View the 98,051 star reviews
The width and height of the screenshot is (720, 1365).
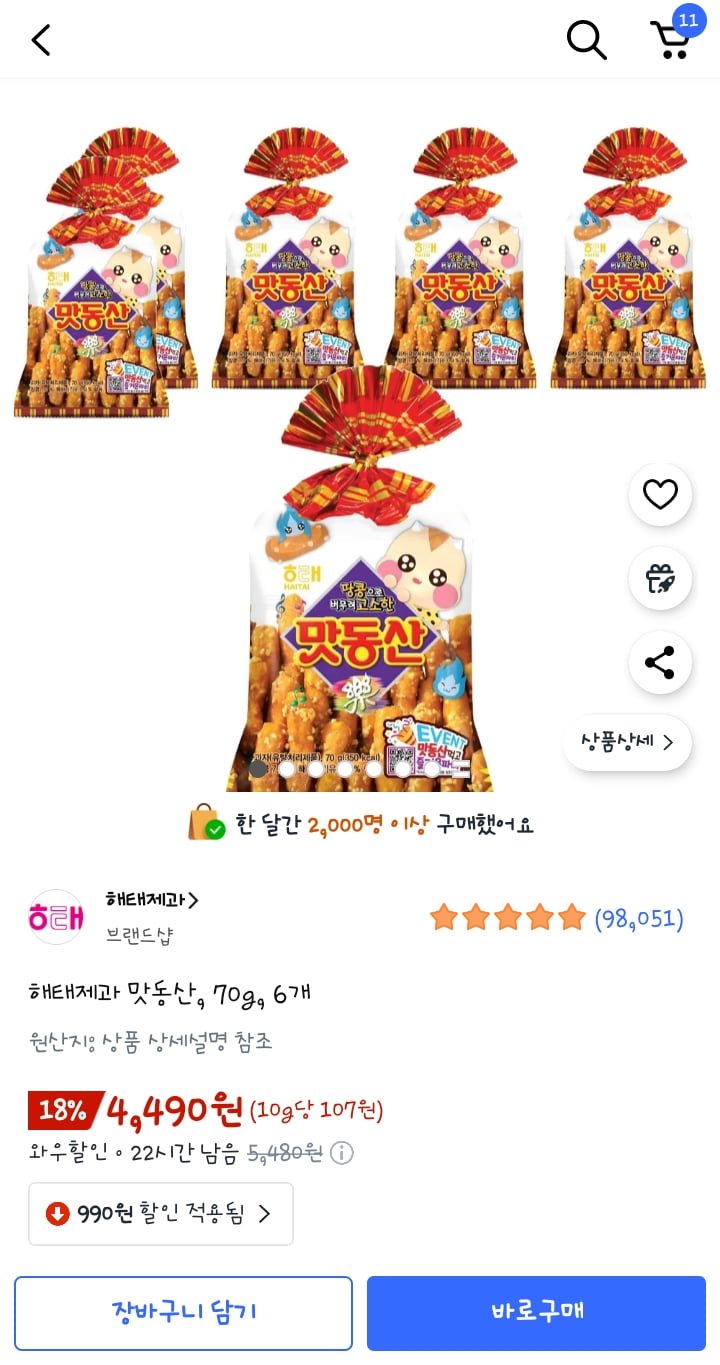556,918
